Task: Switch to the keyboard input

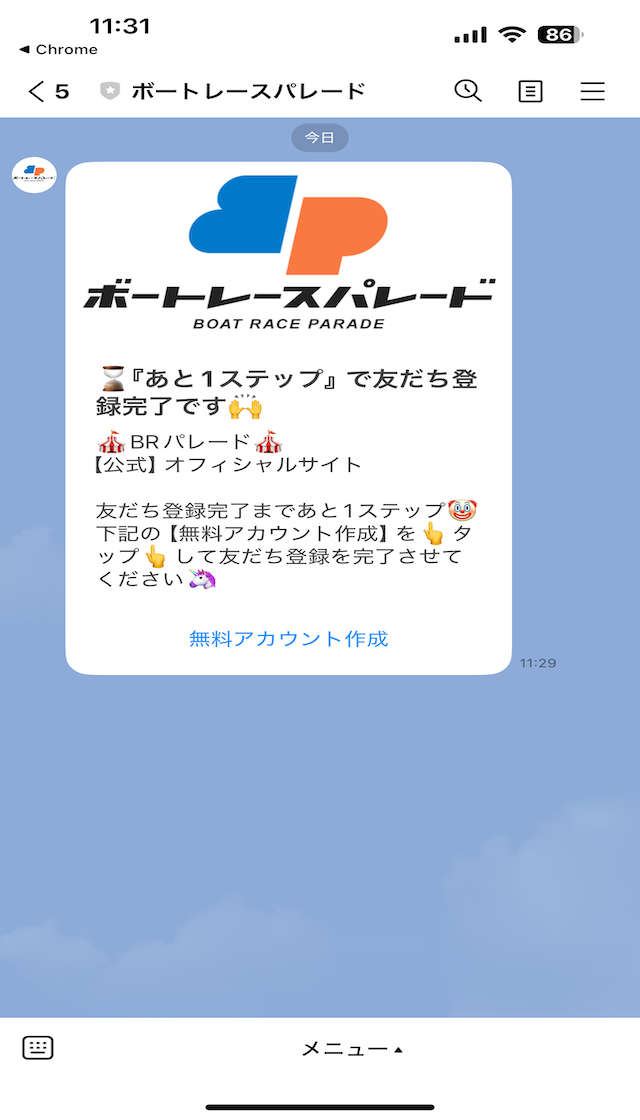Action: coord(38,1048)
